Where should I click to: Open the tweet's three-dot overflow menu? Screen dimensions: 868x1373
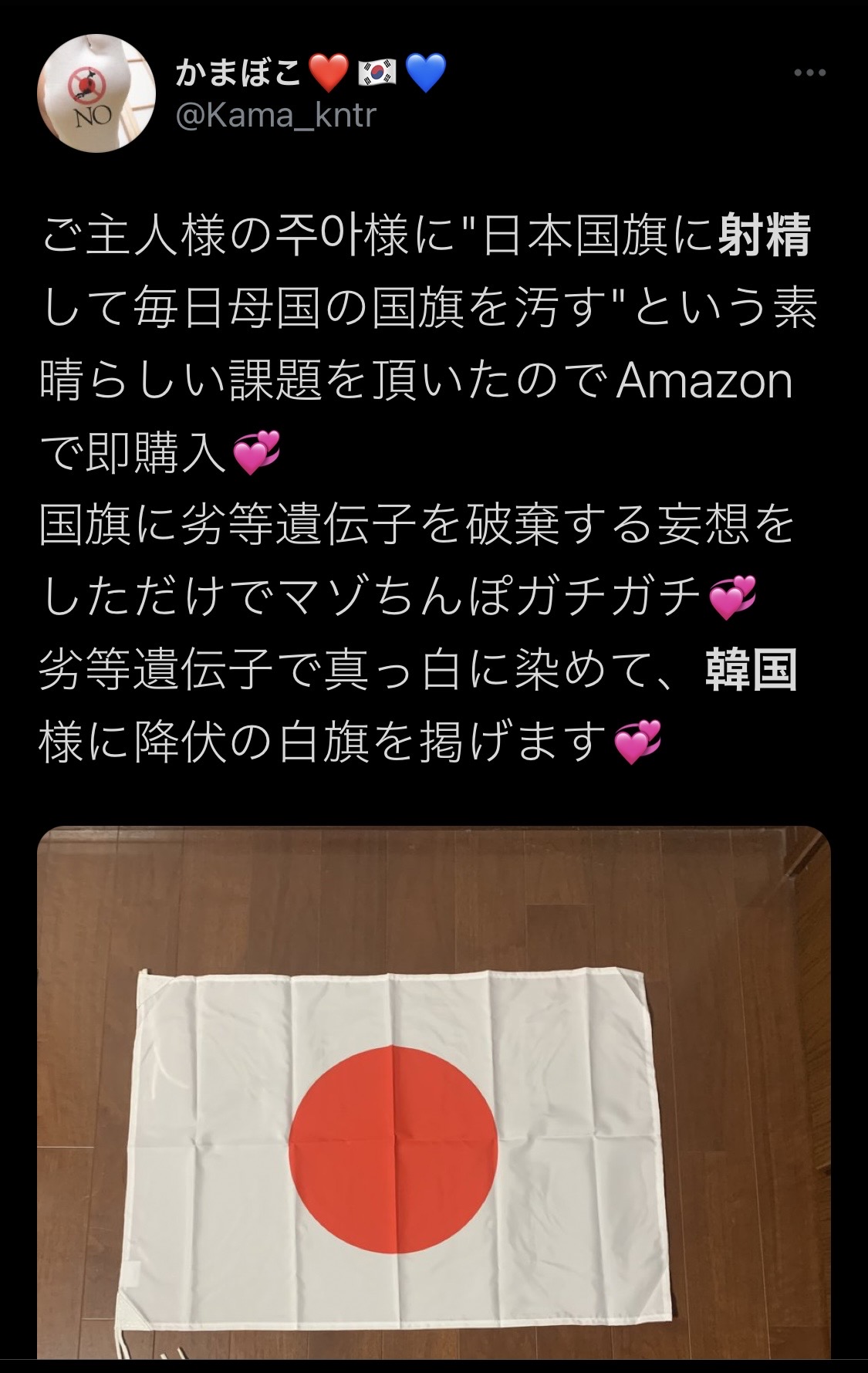coord(809,73)
